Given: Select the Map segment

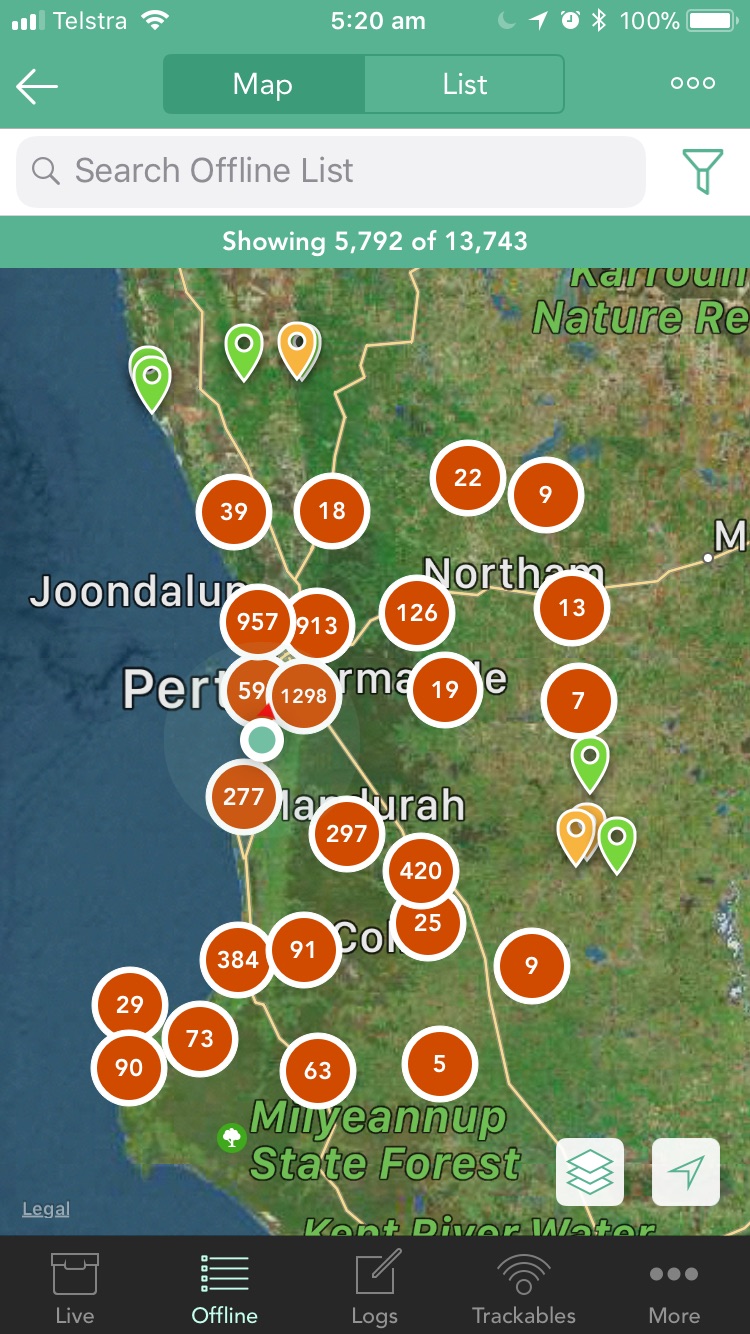Looking at the screenshot, I should coord(263,84).
